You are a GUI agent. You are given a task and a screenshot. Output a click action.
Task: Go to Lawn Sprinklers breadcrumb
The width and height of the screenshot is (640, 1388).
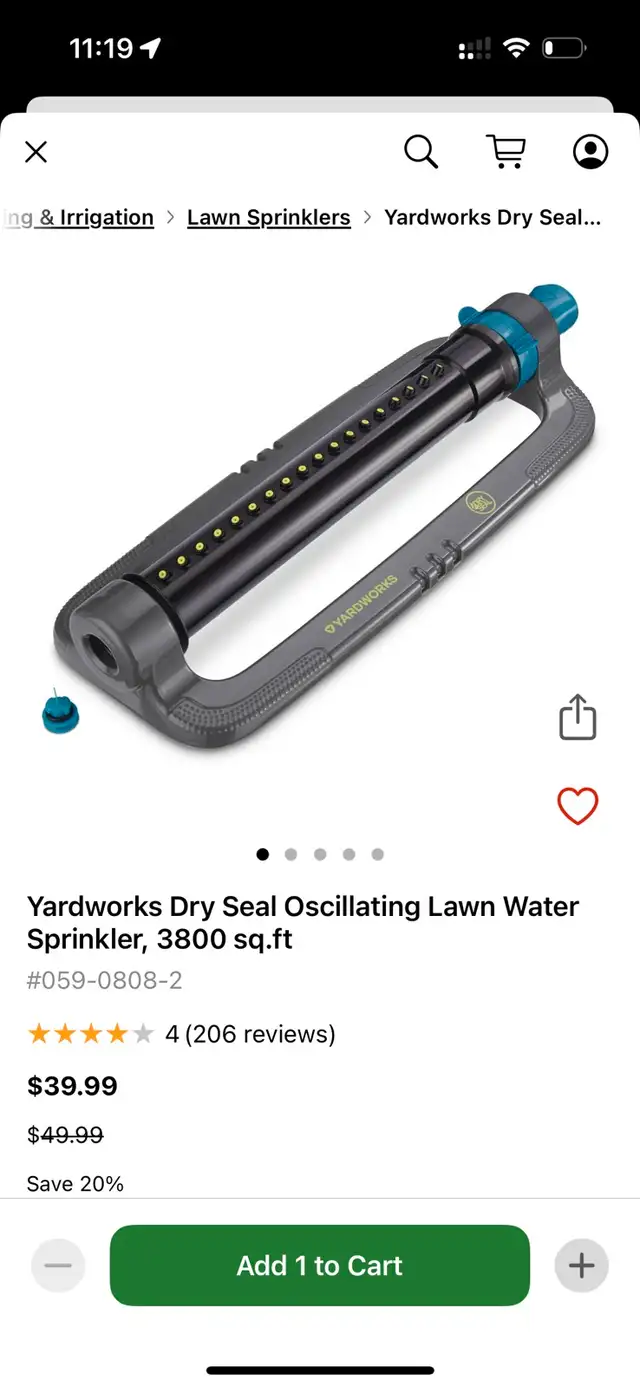tap(269, 217)
